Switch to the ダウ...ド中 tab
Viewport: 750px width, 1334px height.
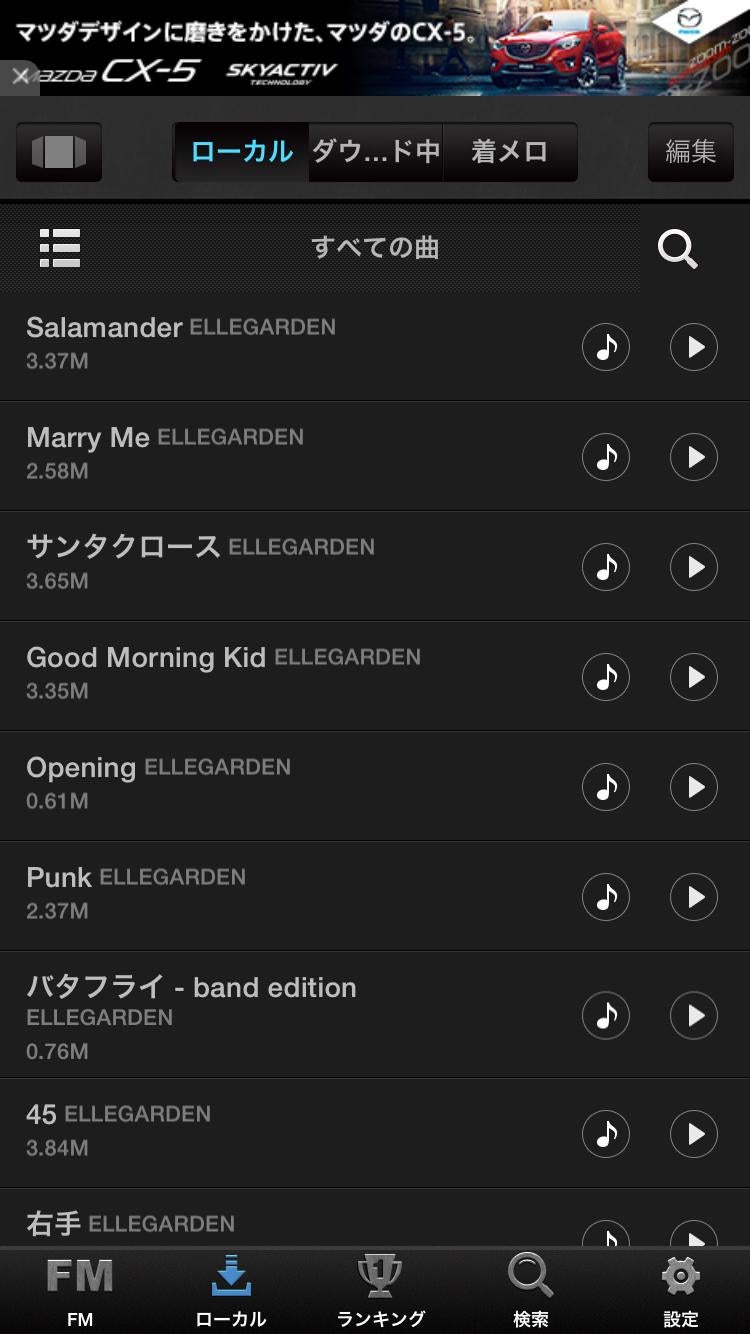point(376,152)
